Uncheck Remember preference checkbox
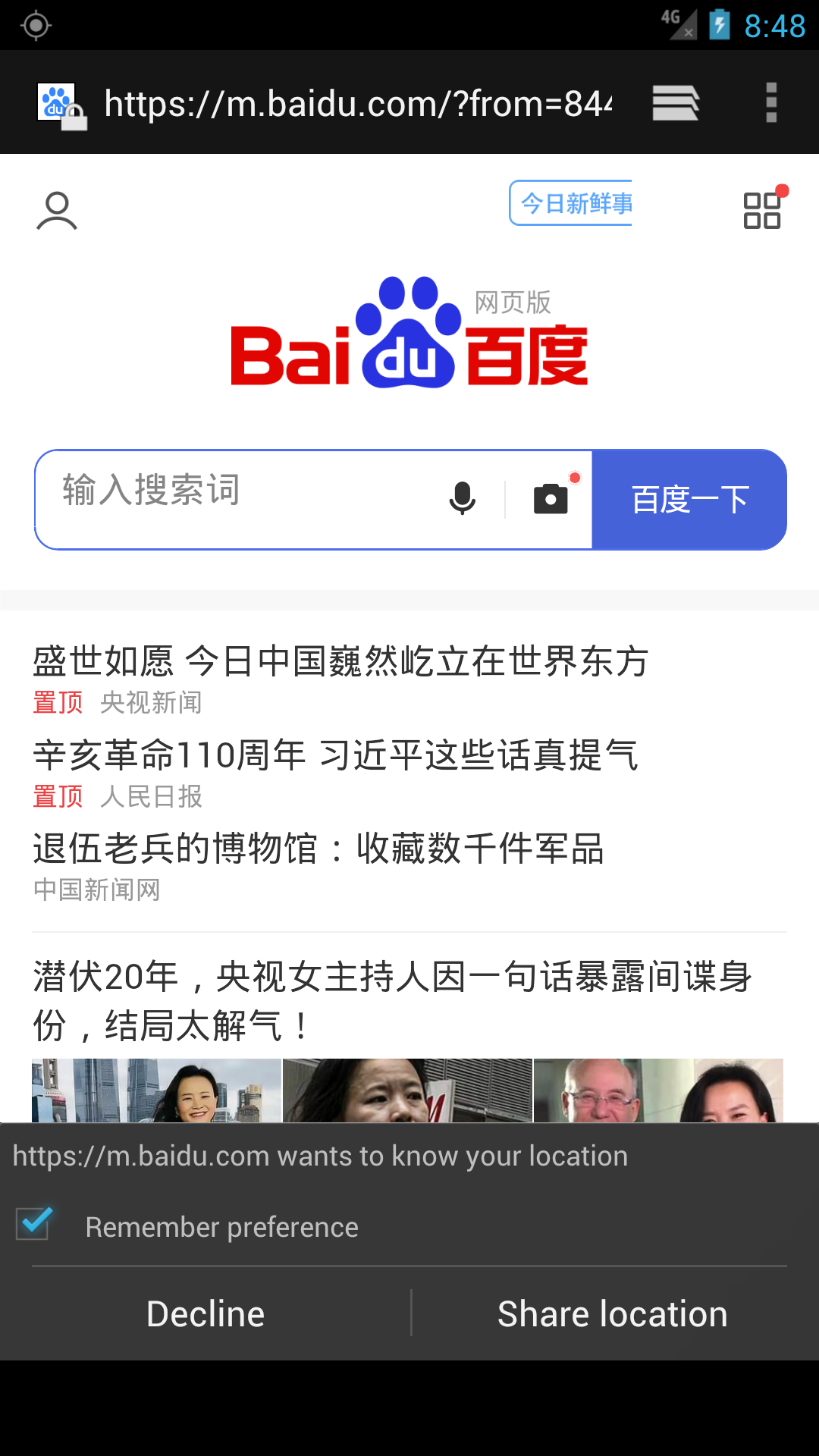This screenshot has width=819, height=1456. 34,1222
